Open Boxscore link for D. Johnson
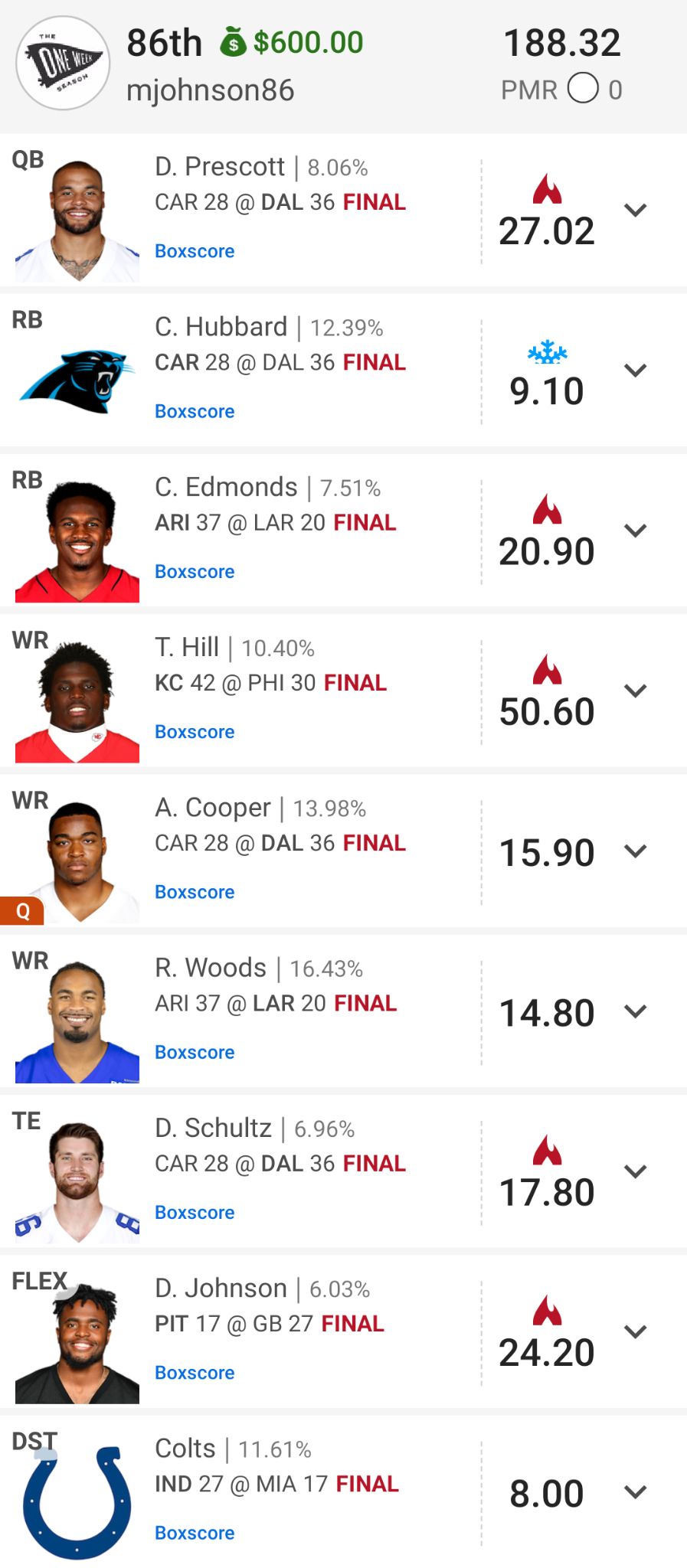 tap(195, 1372)
